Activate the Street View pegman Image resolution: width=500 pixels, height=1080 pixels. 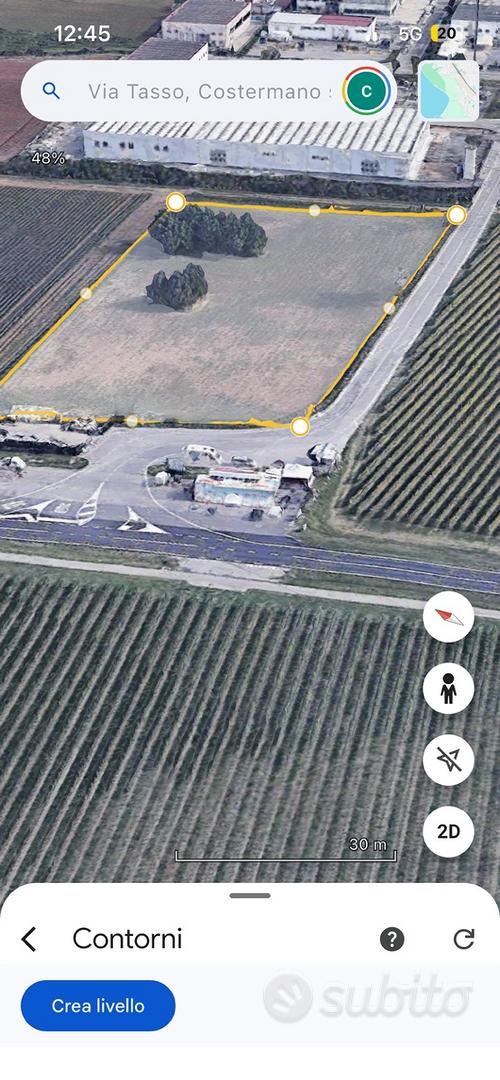point(448,688)
